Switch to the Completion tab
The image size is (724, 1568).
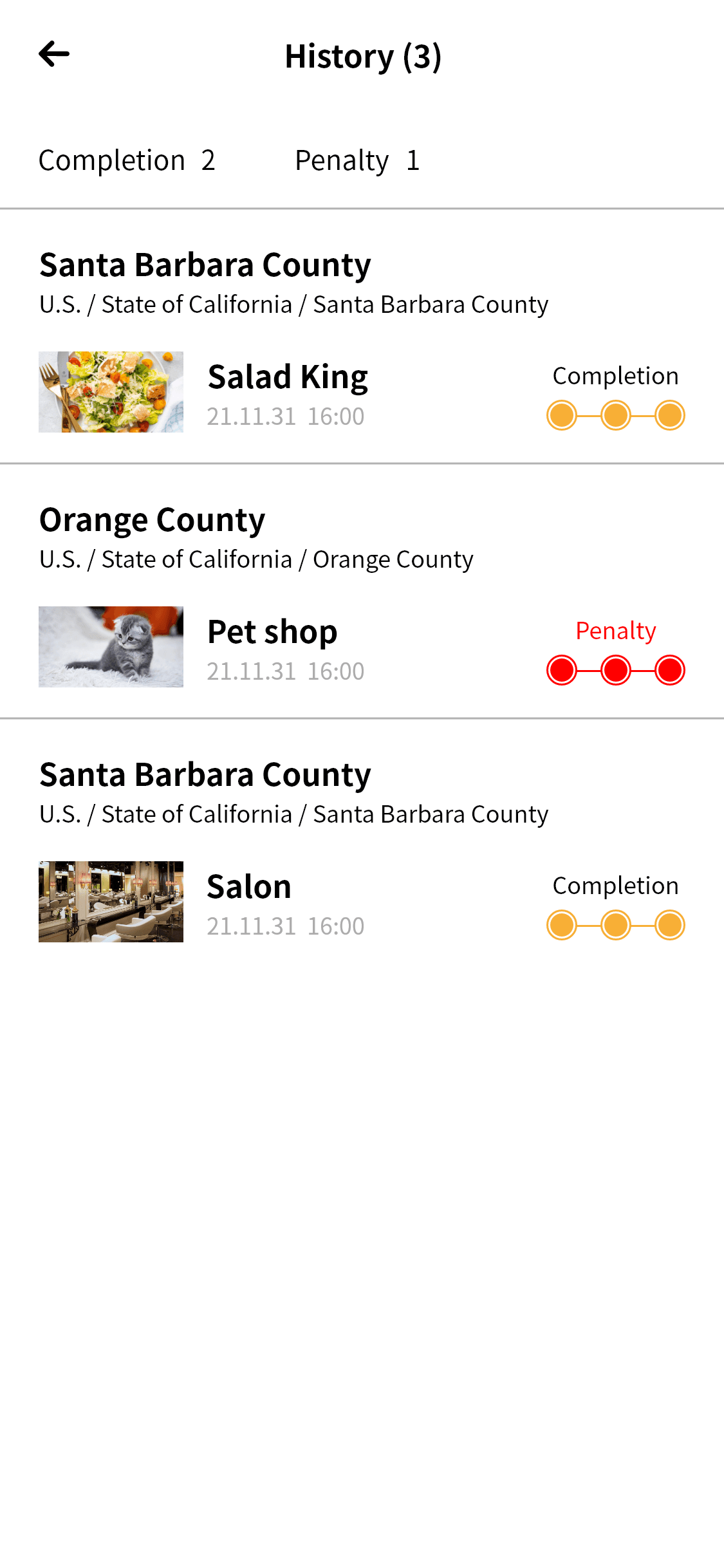(x=127, y=160)
